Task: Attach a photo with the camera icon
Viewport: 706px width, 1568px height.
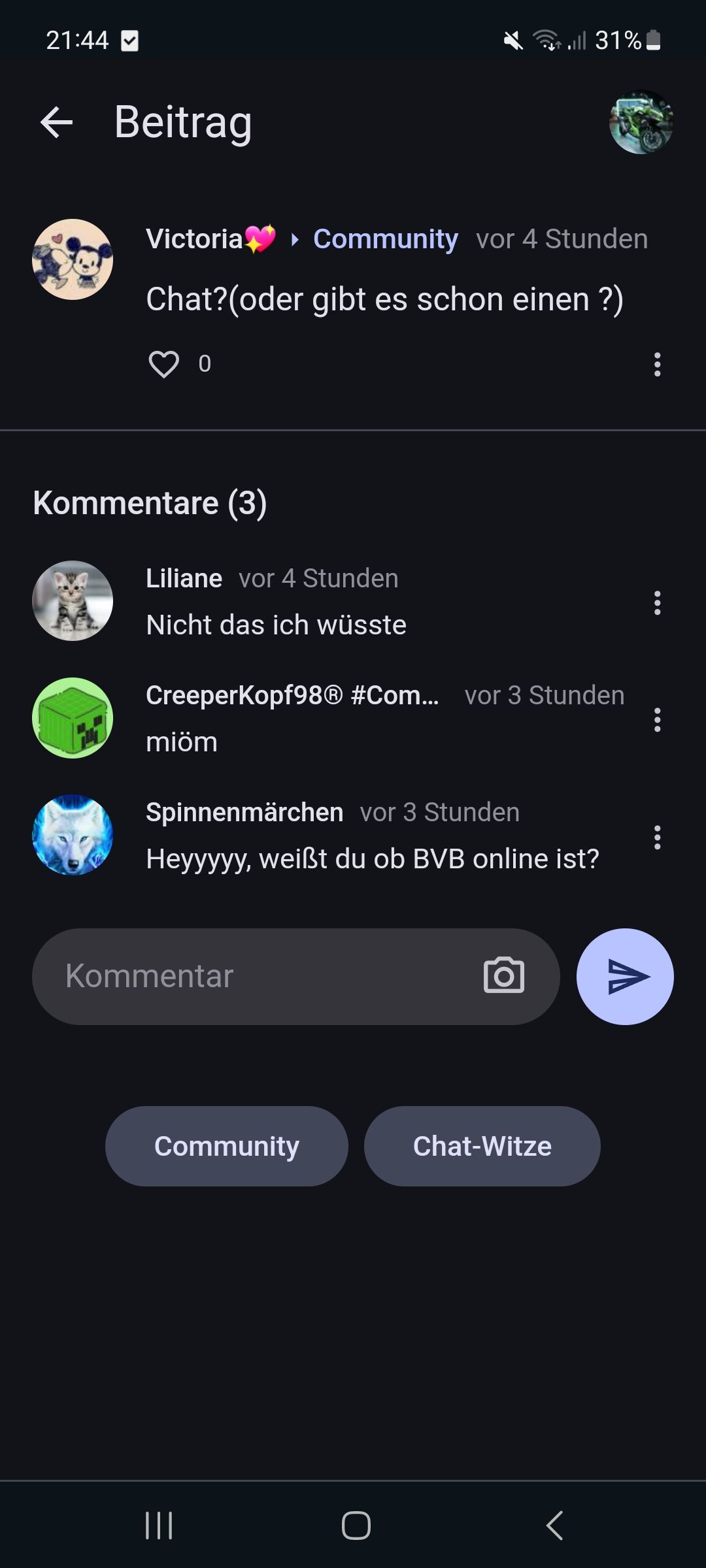Action: pos(503,976)
